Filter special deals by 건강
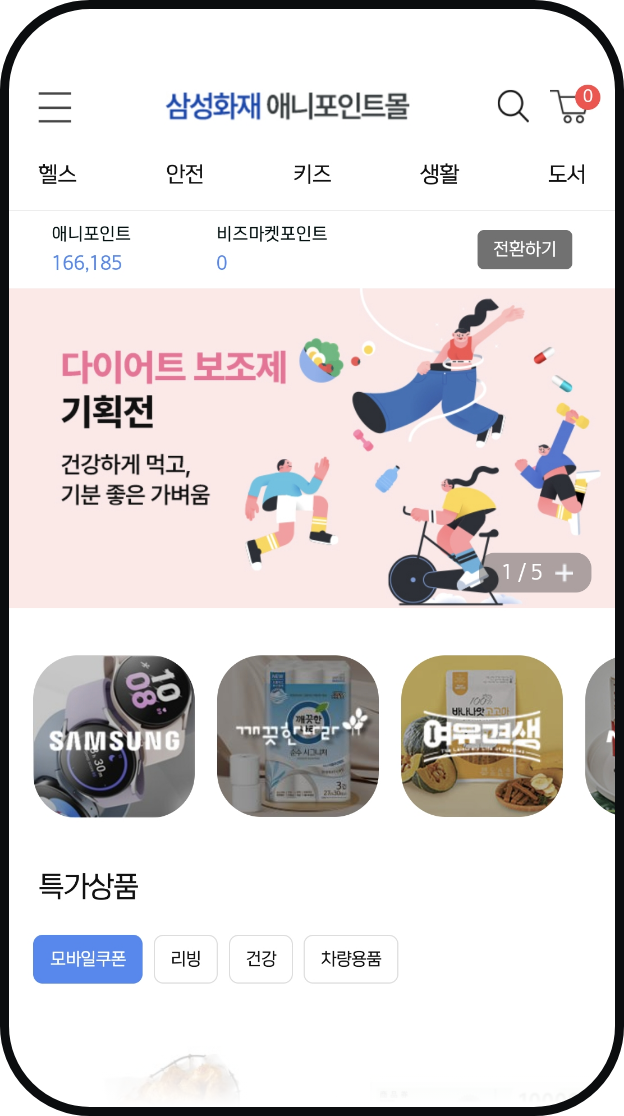This screenshot has height=1116, width=624. pyautogui.click(x=260, y=959)
